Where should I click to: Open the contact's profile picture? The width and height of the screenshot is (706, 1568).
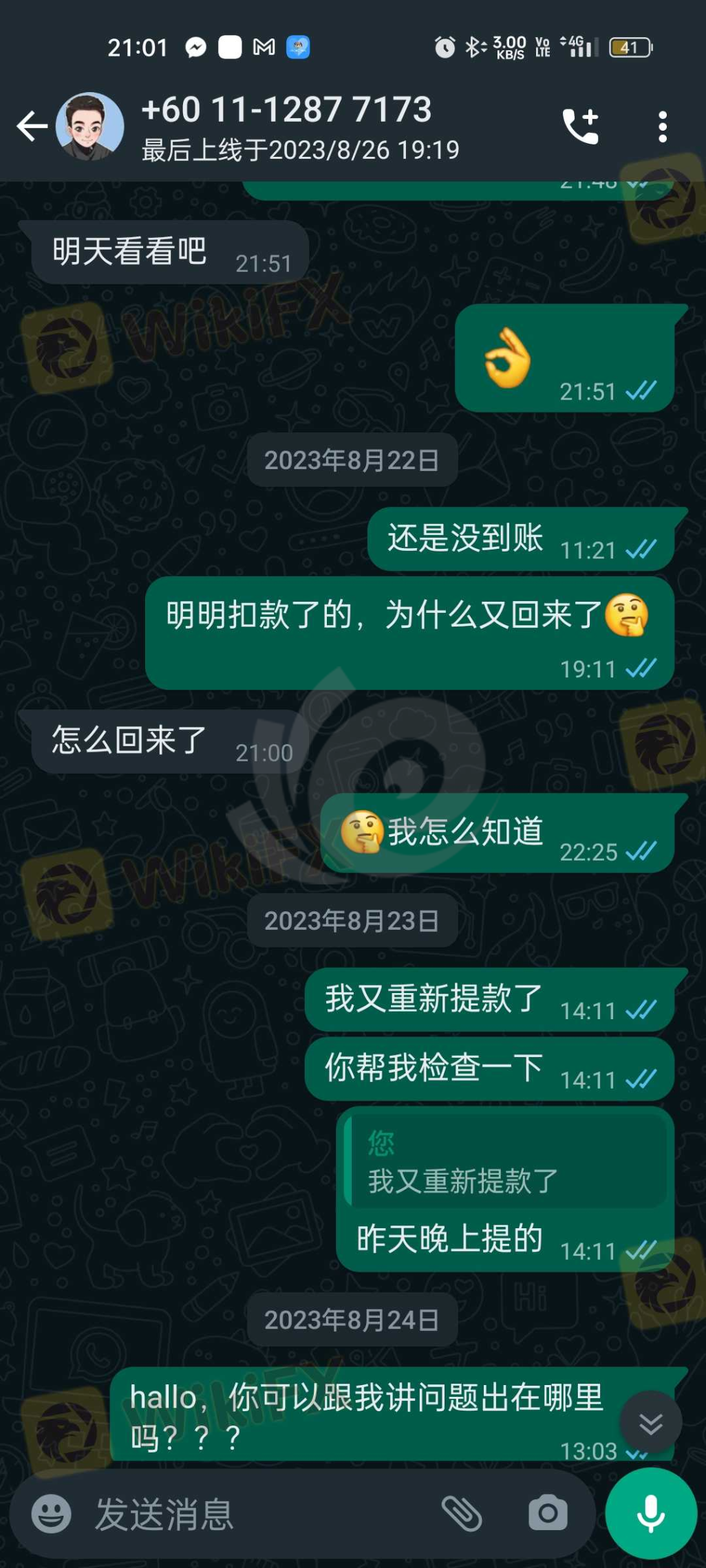click(89, 127)
